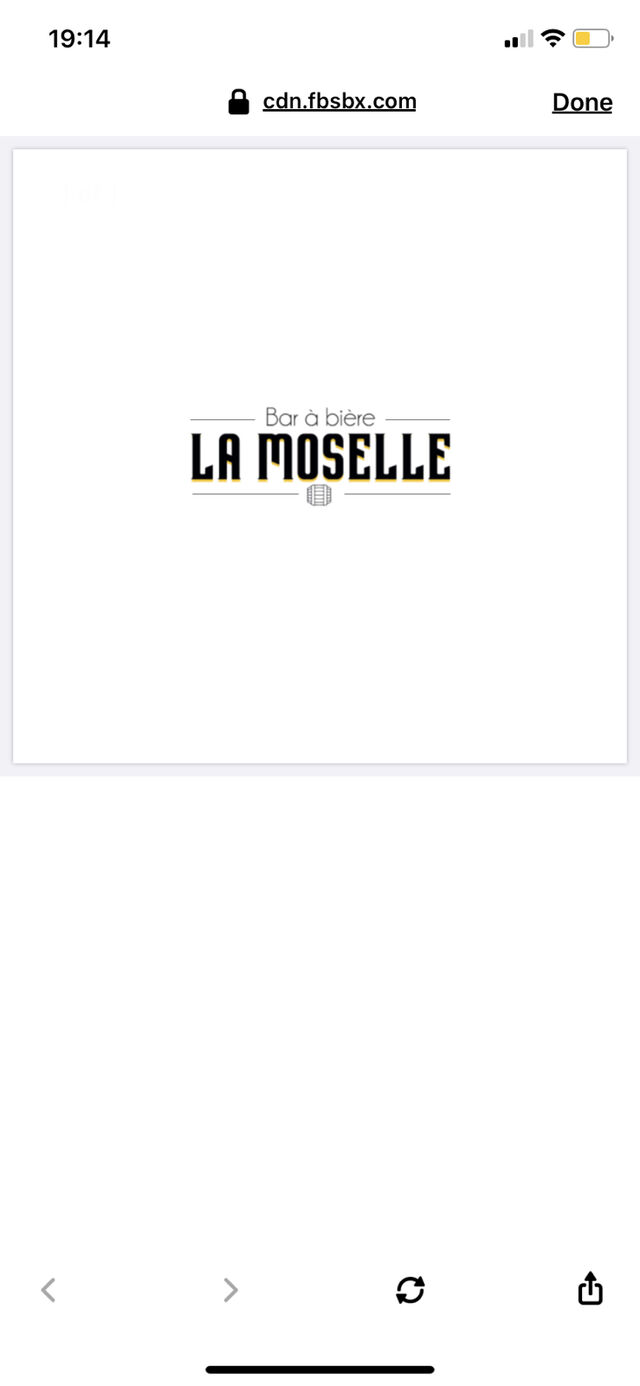Tap the cdn.fbsbx.com address
This screenshot has width=640, height=1386.
(339, 101)
